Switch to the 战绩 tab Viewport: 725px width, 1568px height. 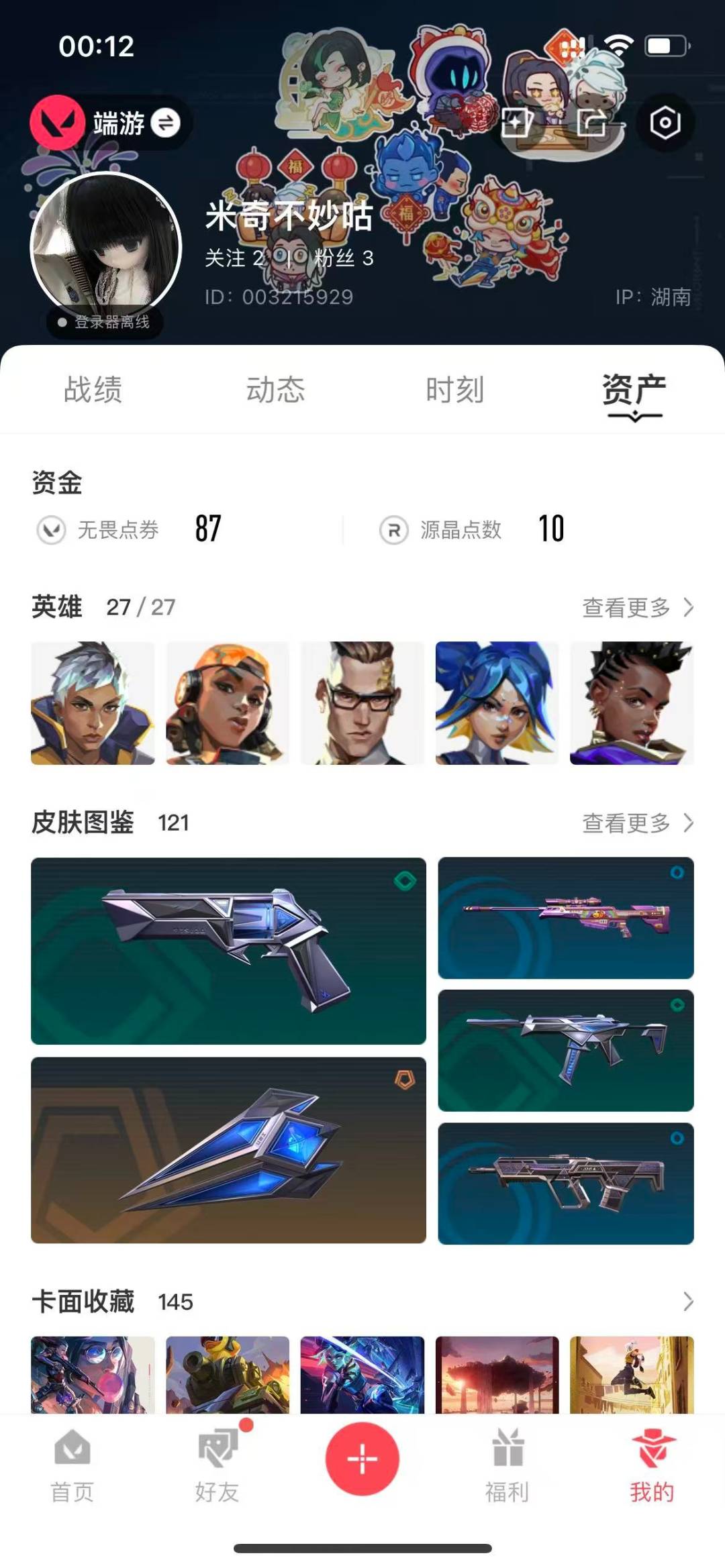click(93, 390)
